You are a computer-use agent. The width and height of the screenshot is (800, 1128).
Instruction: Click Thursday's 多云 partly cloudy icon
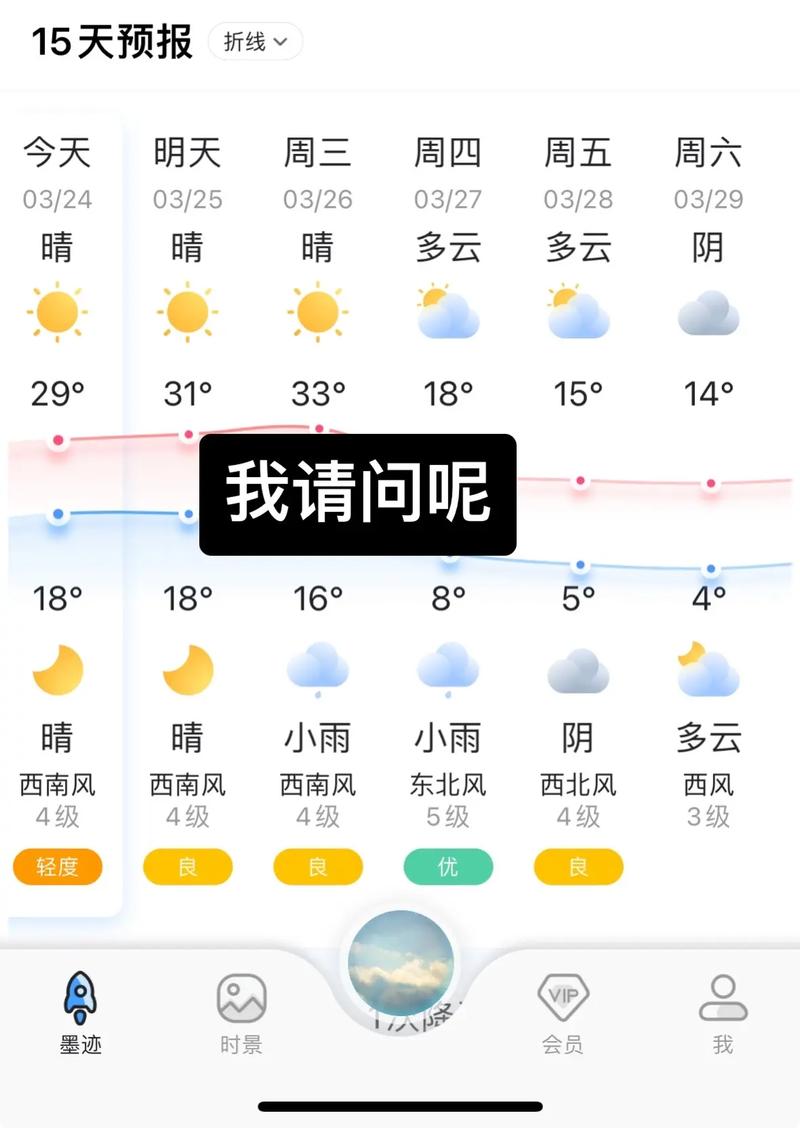(448, 311)
